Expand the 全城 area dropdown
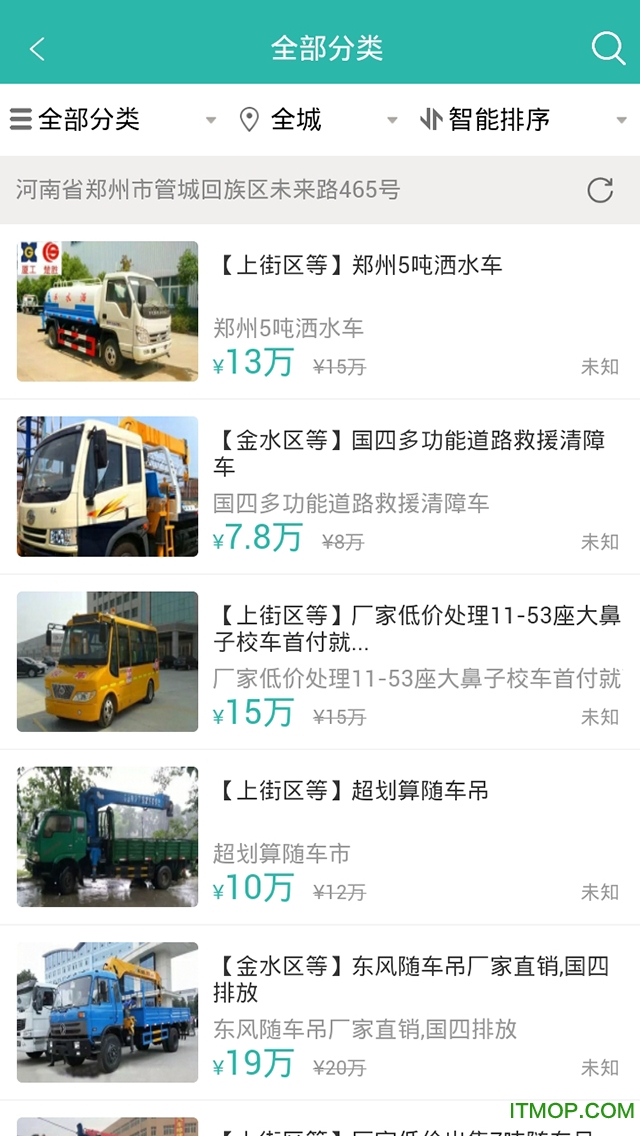640x1136 pixels. coord(318,120)
